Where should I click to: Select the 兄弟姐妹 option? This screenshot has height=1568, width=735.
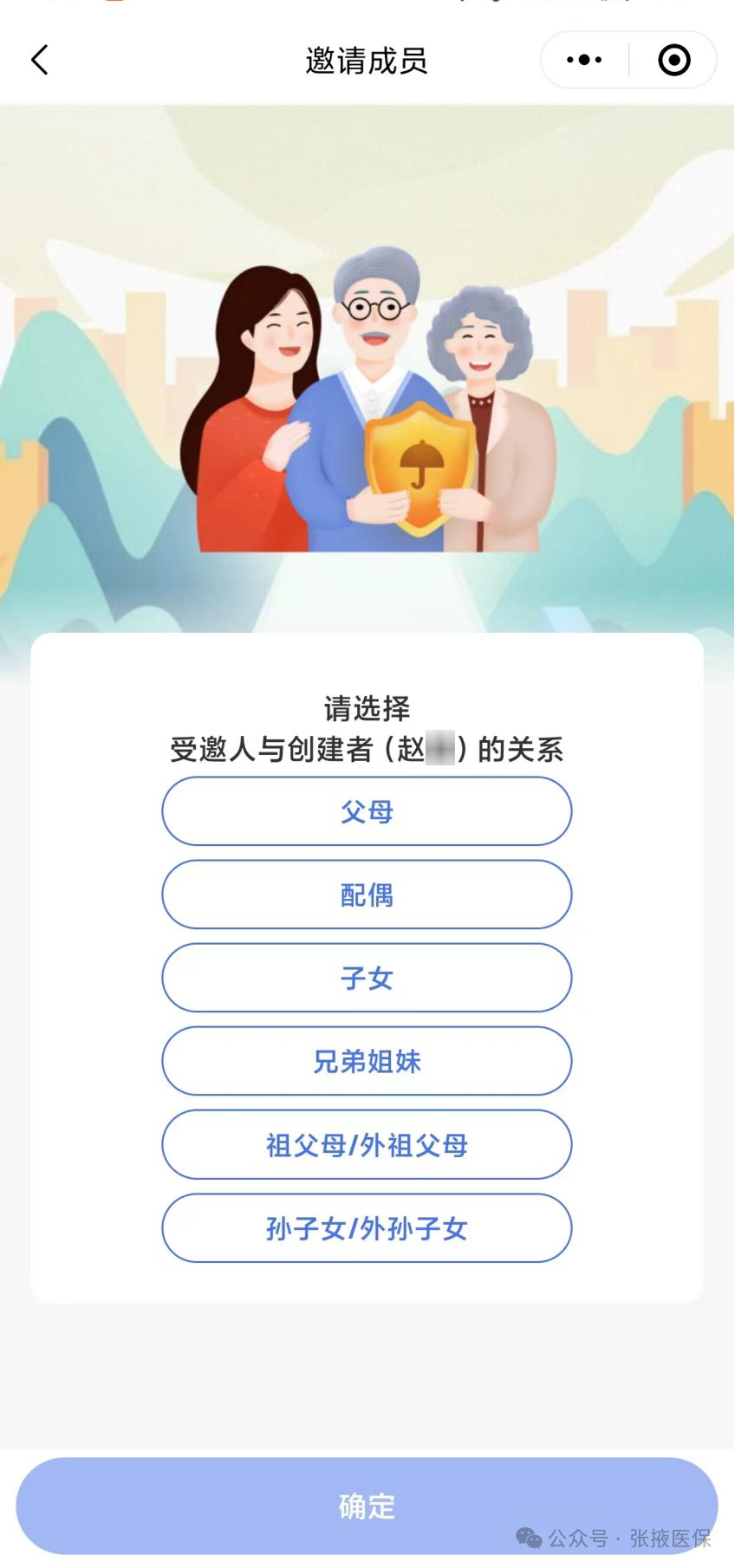[367, 1061]
